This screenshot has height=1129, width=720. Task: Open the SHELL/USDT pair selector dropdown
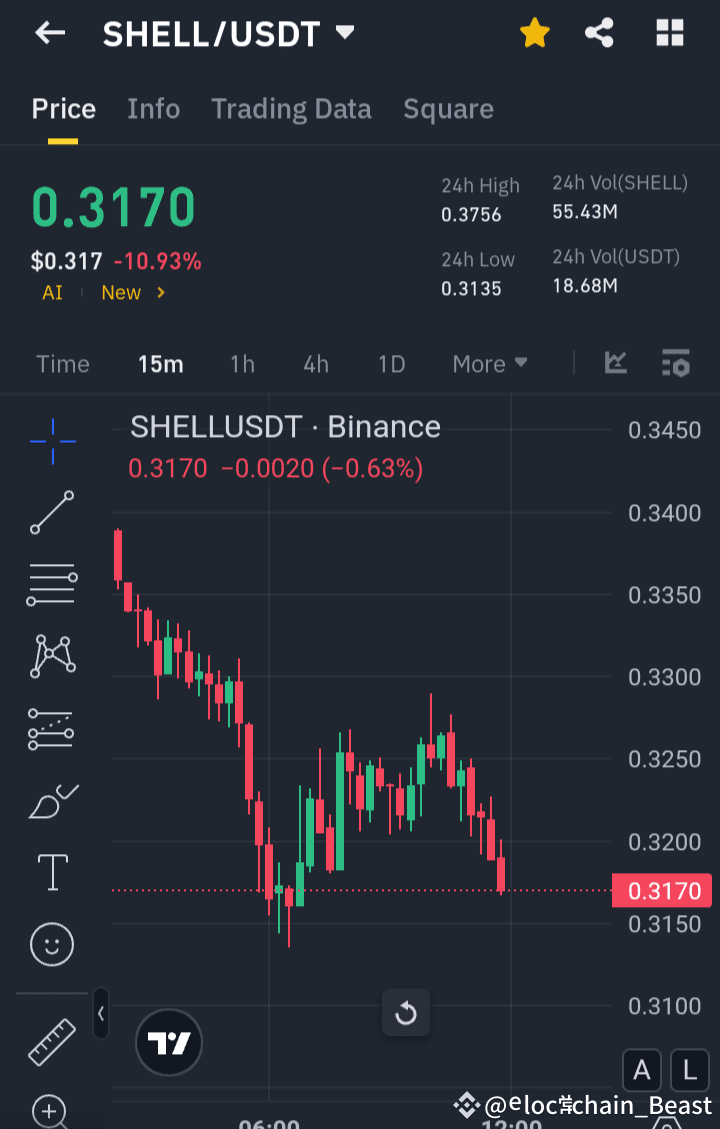[x=344, y=32]
